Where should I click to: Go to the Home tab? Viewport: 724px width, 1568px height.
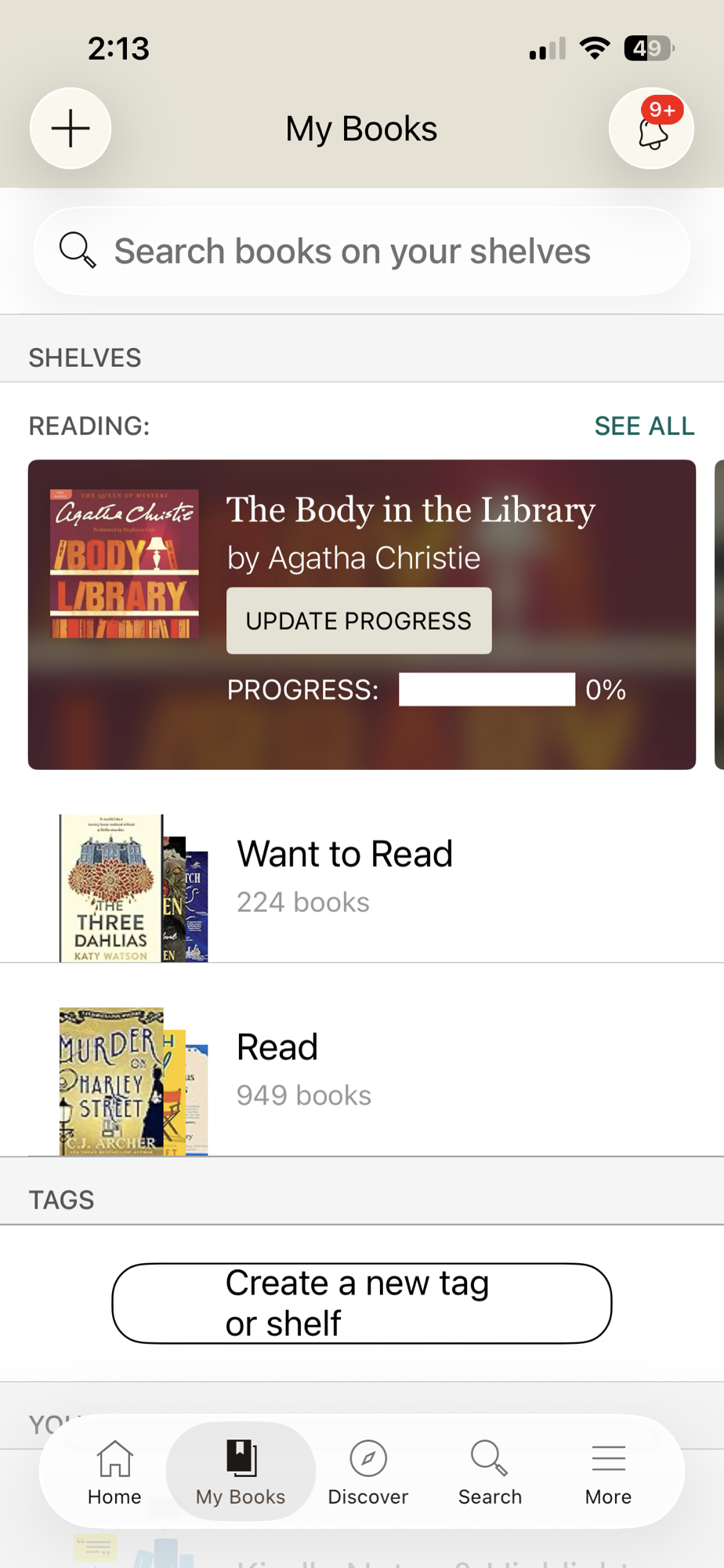pyautogui.click(x=114, y=1472)
